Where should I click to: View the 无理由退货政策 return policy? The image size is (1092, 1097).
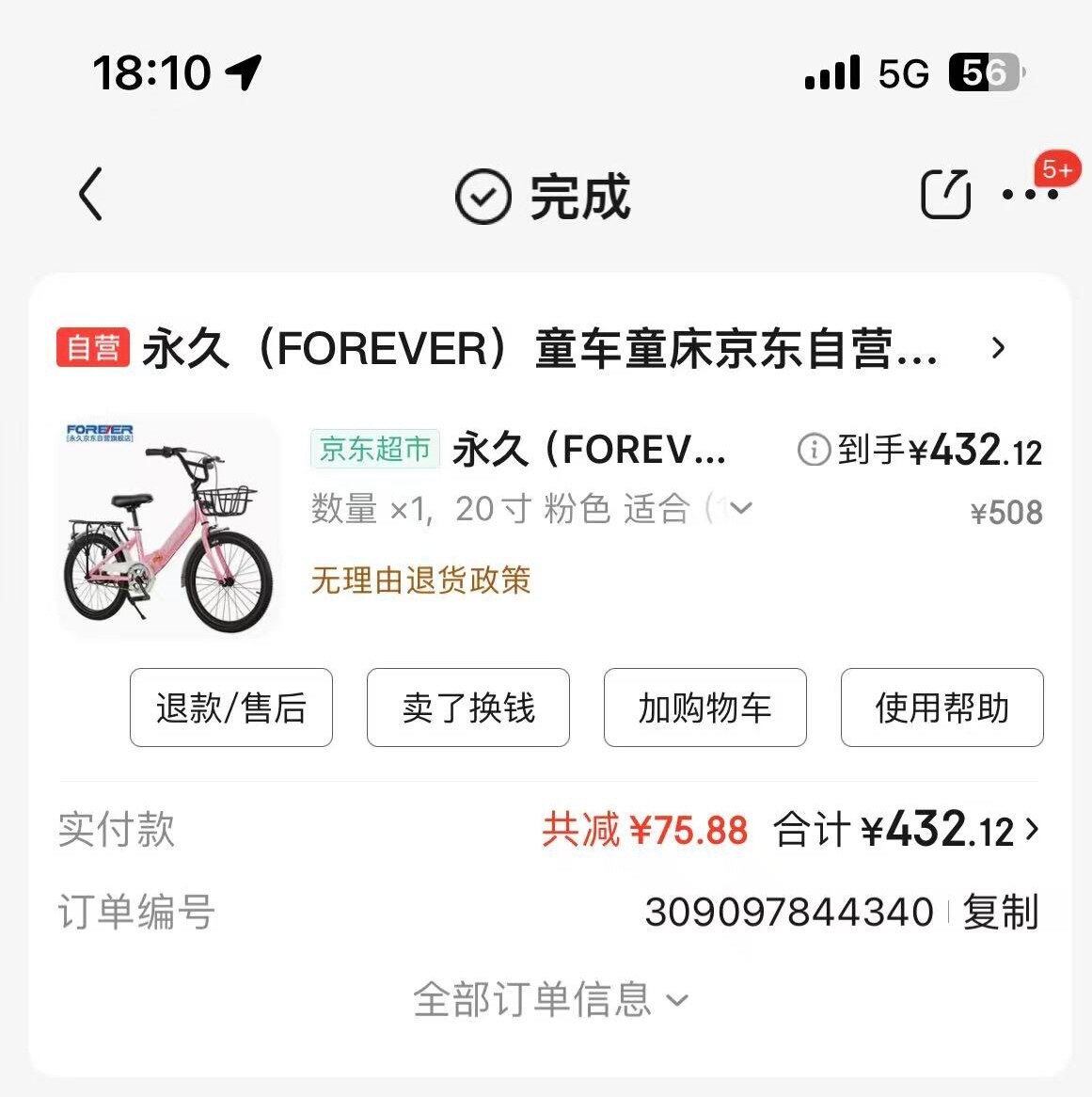[420, 580]
